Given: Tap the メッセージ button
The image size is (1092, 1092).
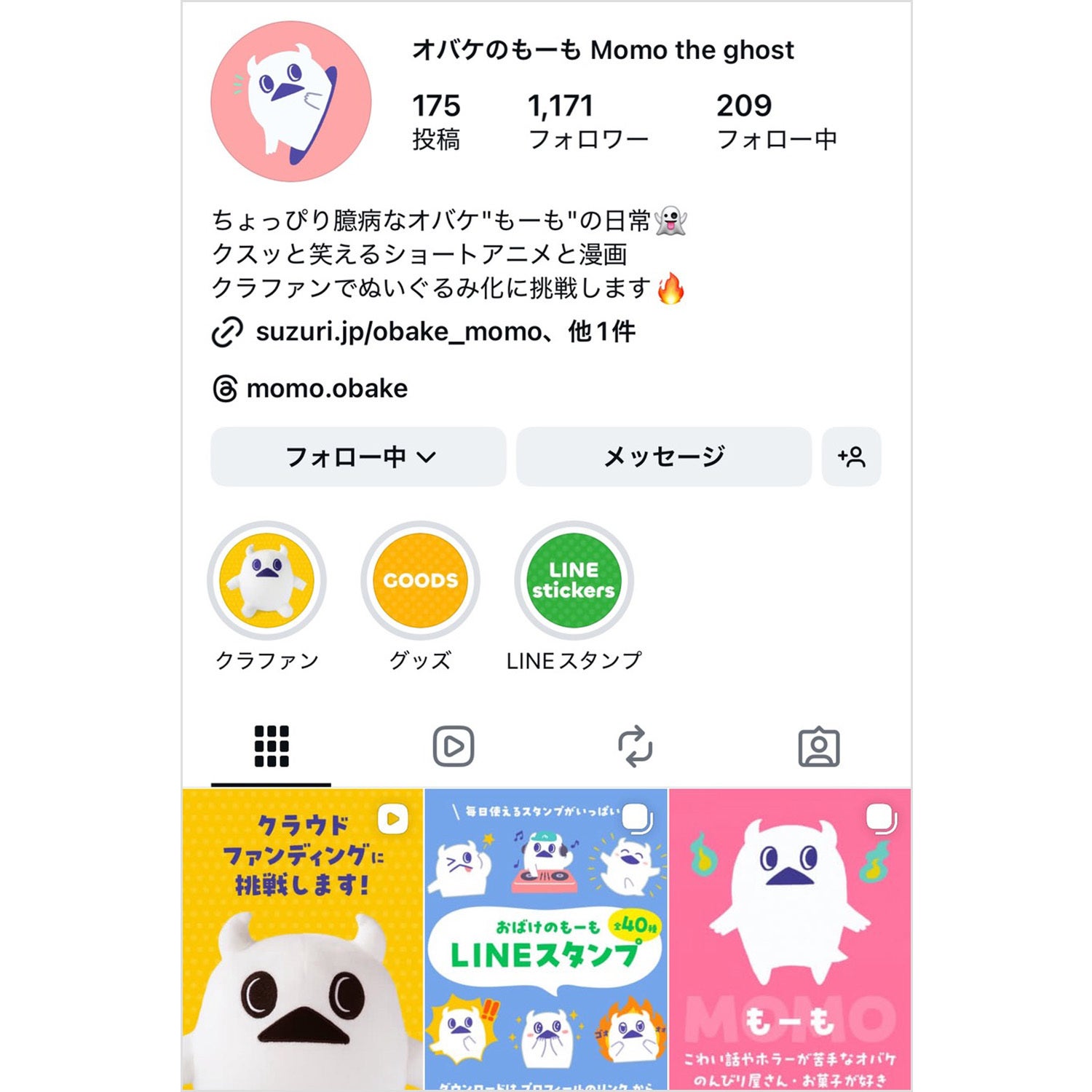Looking at the screenshot, I should coord(663,456).
